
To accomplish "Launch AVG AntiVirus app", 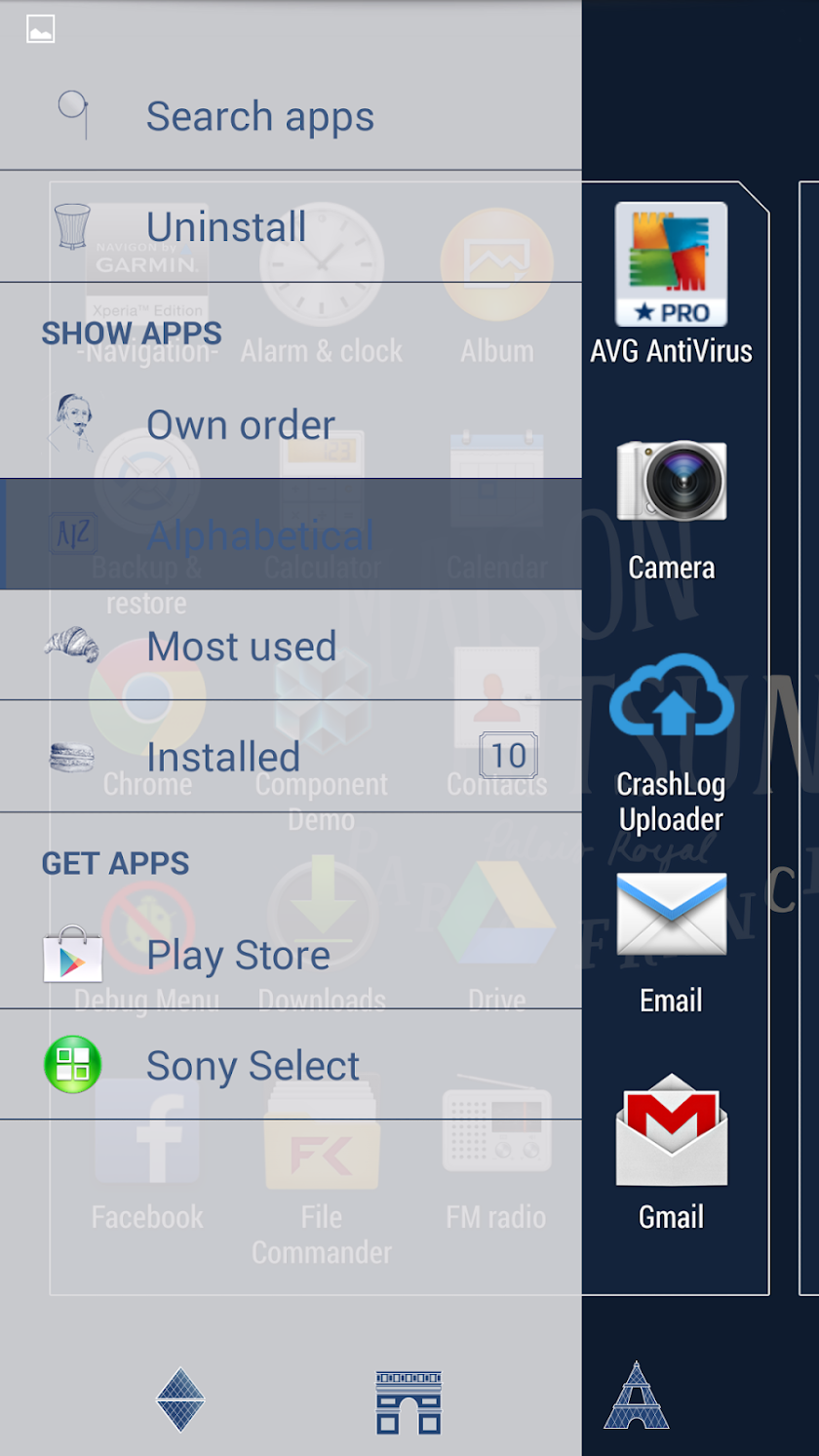I will [x=671, y=283].
